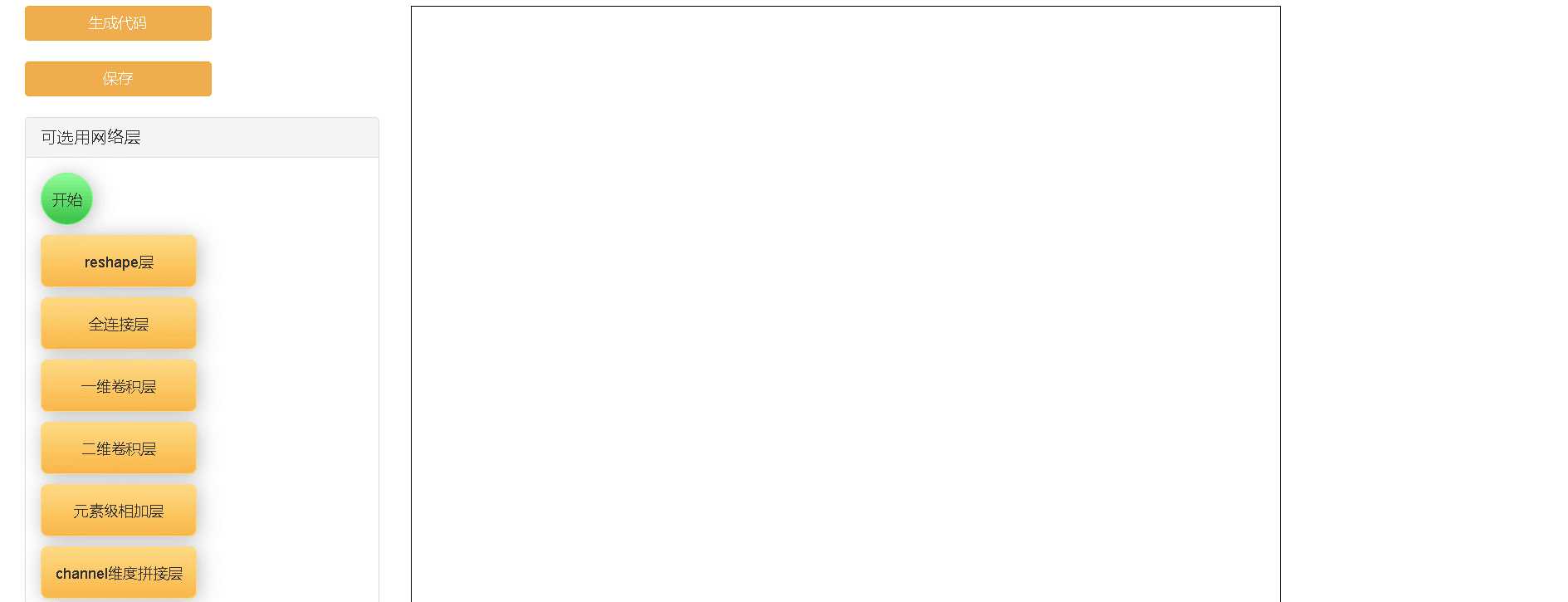Select the channel维度拼接层 block
The image size is (1568, 602).
click(x=119, y=573)
